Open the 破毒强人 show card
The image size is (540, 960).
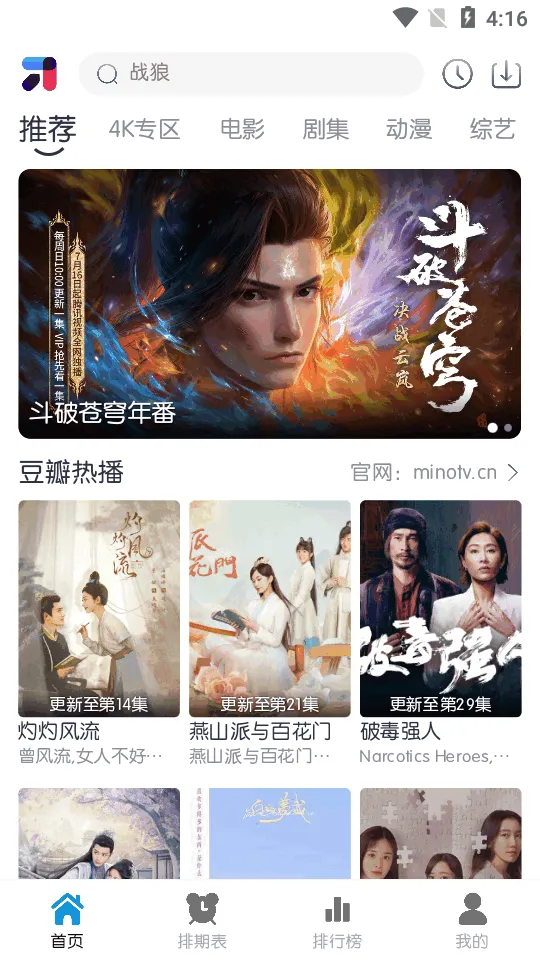441,633
